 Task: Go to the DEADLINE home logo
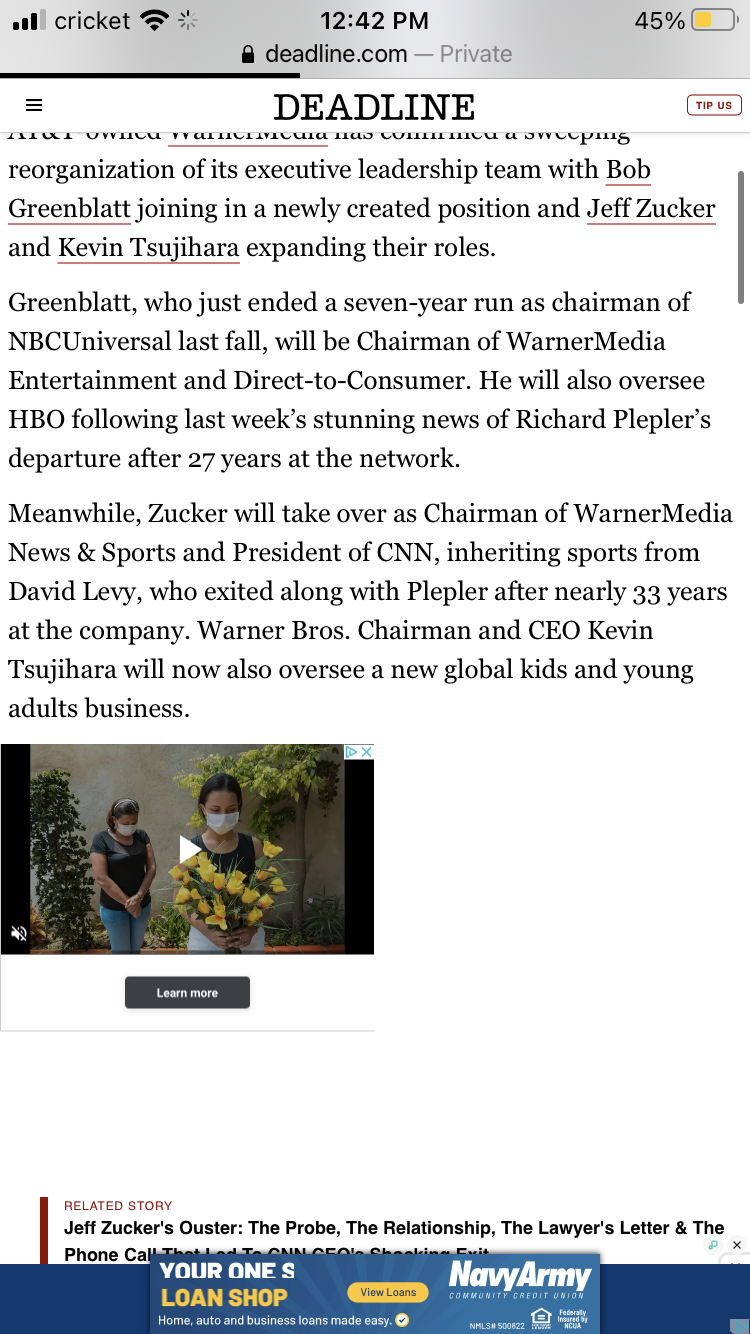point(374,106)
